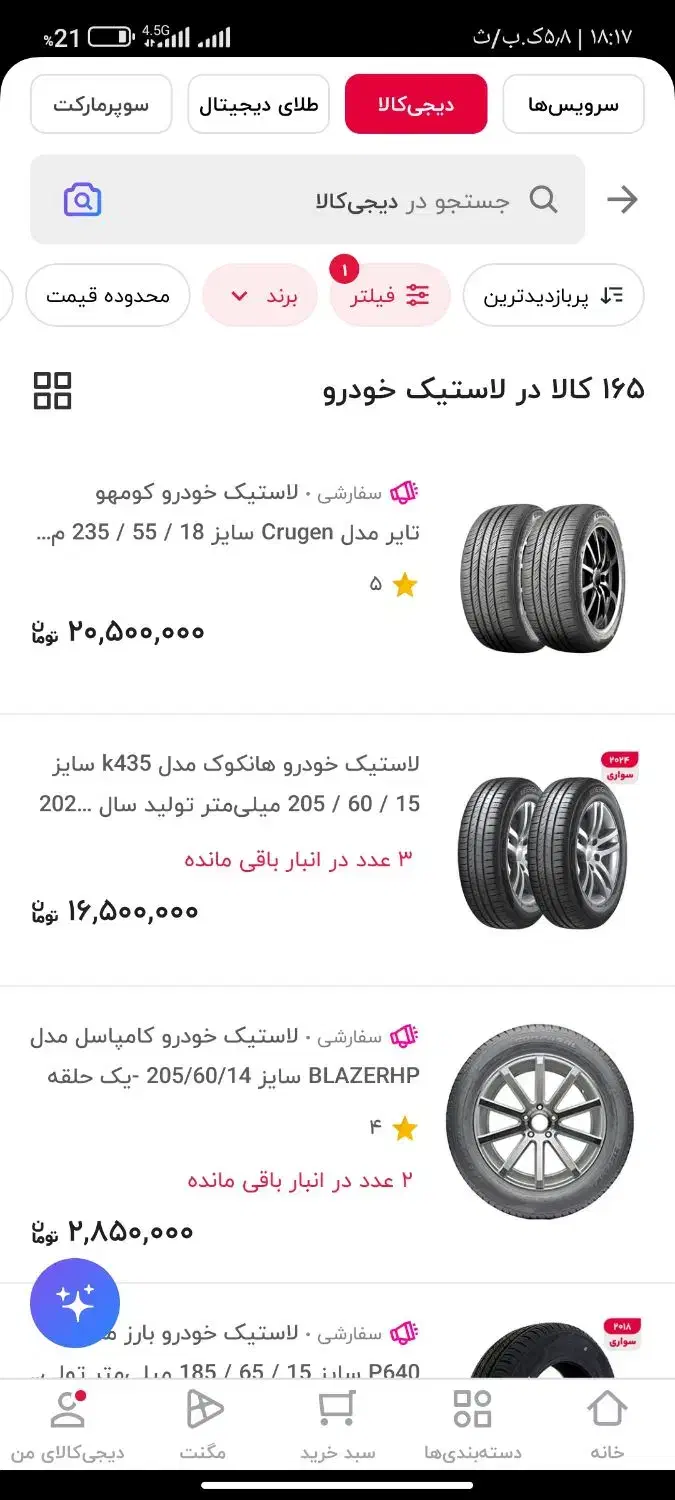
Task: Tap the Digikala search field
Action: 330,200
